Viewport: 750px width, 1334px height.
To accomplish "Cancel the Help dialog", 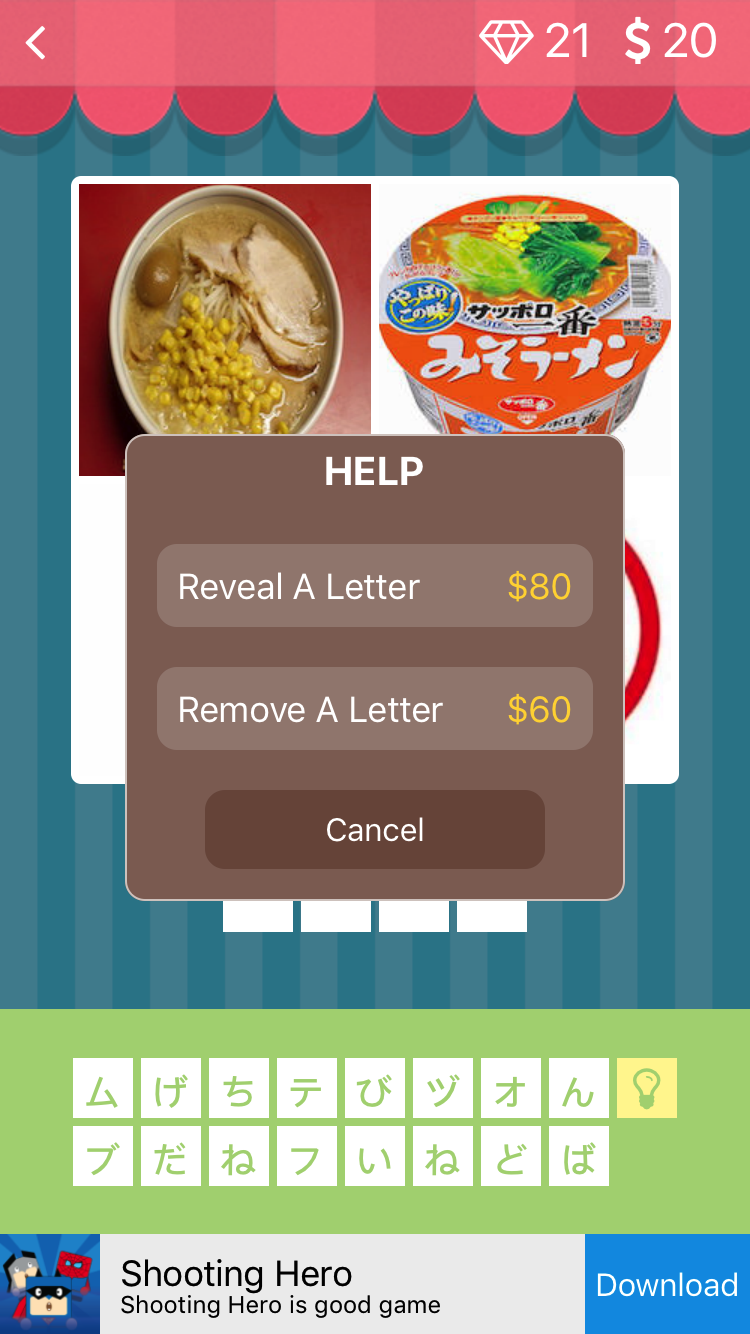I will tap(375, 830).
